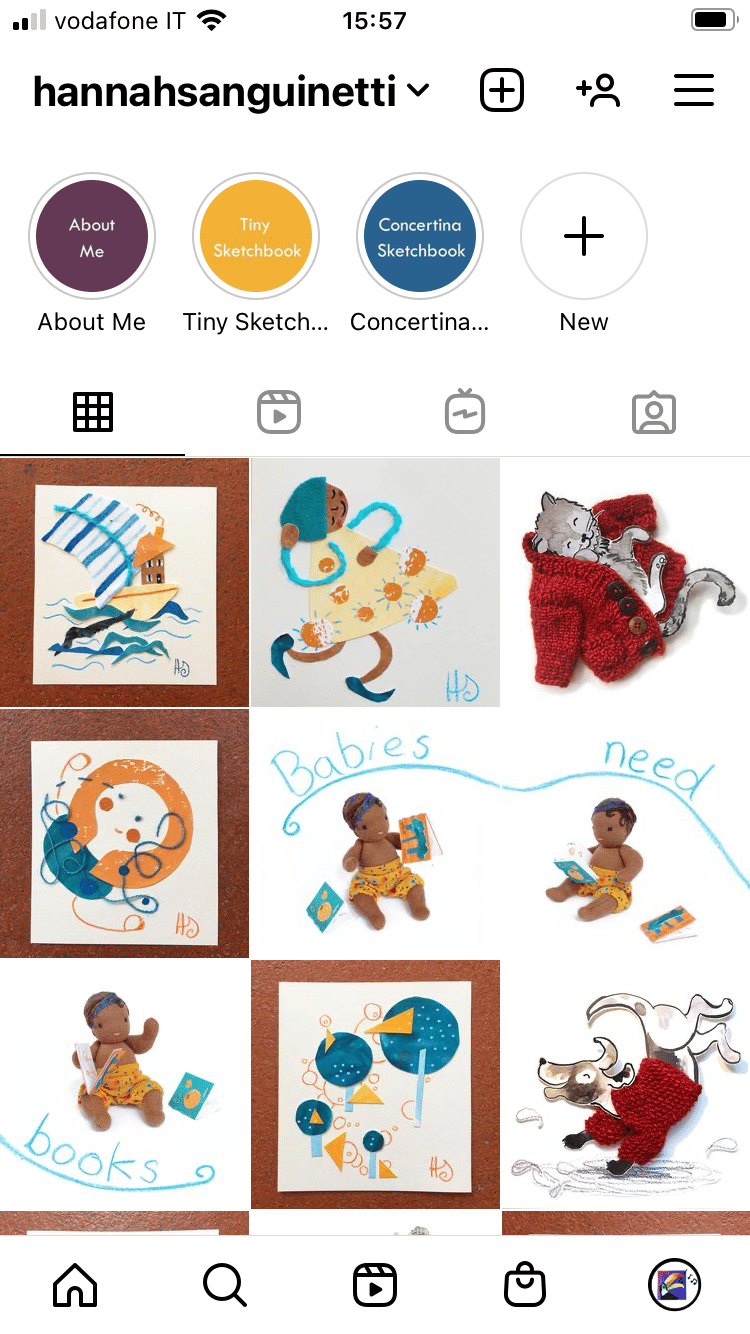Open the hamburger menu
This screenshot has width=750, height=1334.
coord(693,91)
